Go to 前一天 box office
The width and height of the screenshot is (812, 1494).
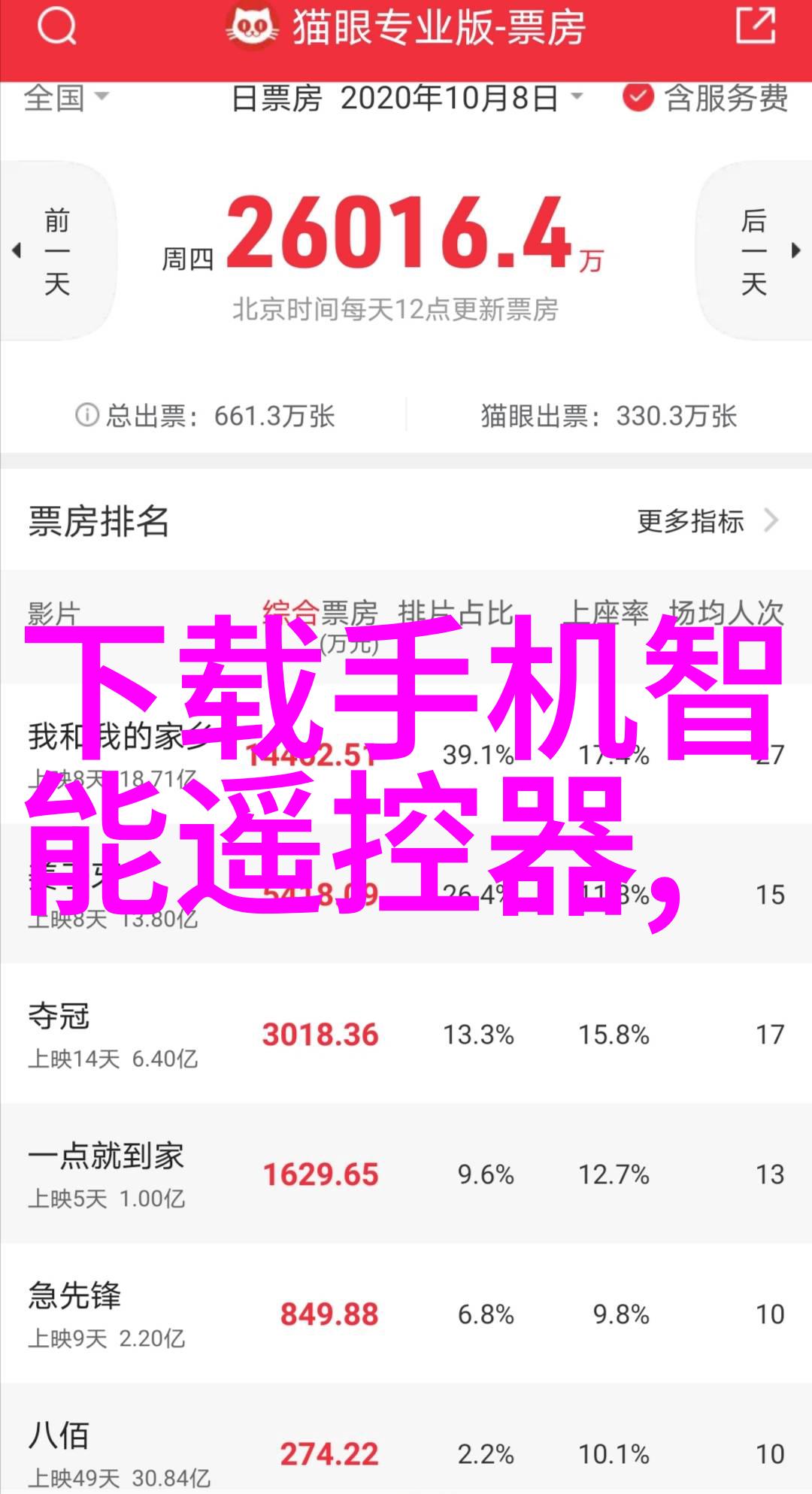(57, 252)
